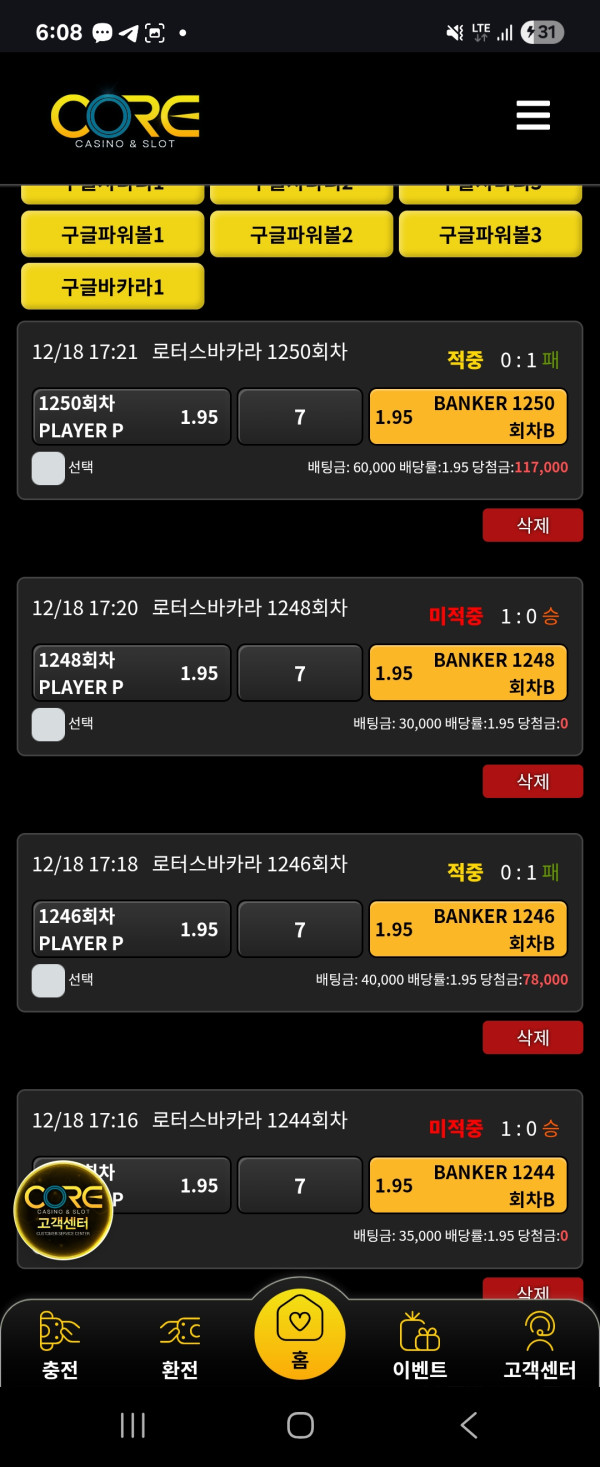Select 구글파워볼1 game button
This screenshot has width=600, height=1467.
[x=112, y=235]
